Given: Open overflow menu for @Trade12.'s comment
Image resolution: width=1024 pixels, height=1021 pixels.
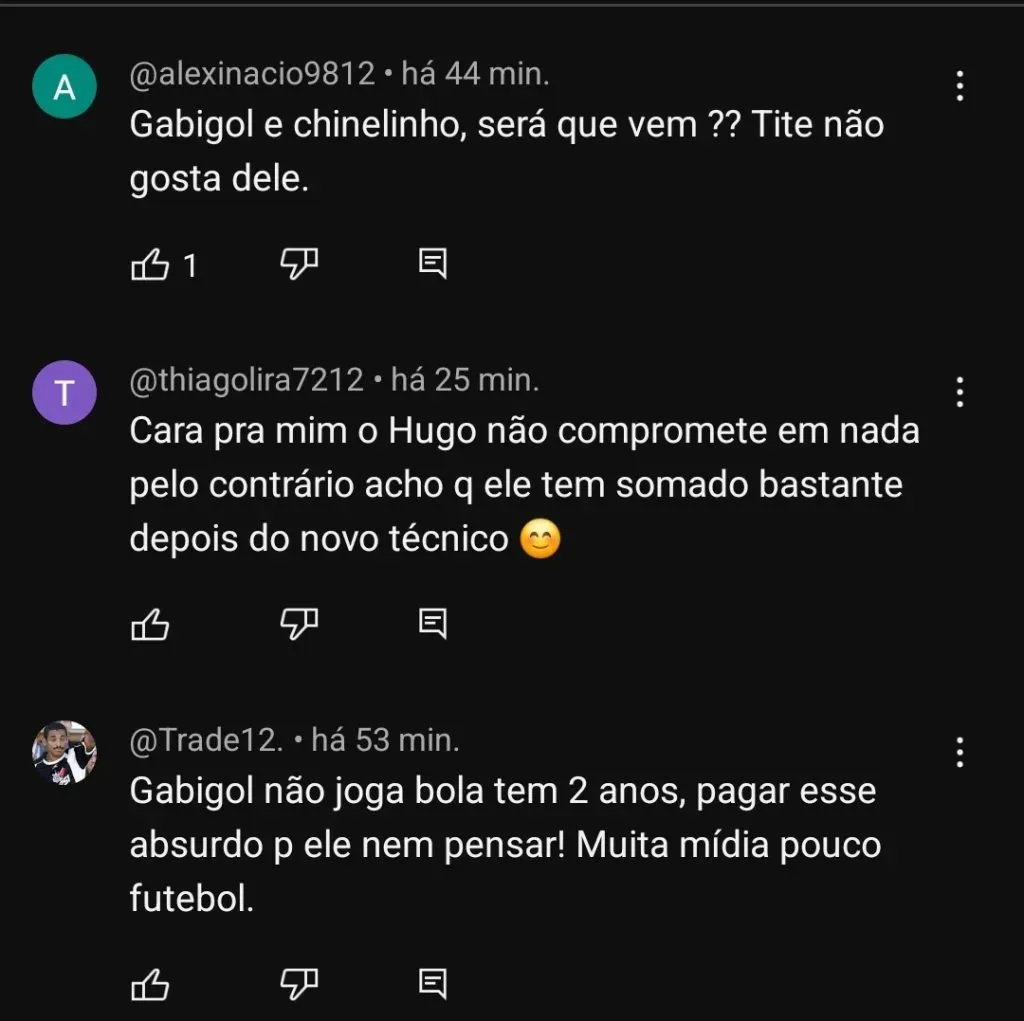Looking at the screenshot, I should tap(959, 752).
